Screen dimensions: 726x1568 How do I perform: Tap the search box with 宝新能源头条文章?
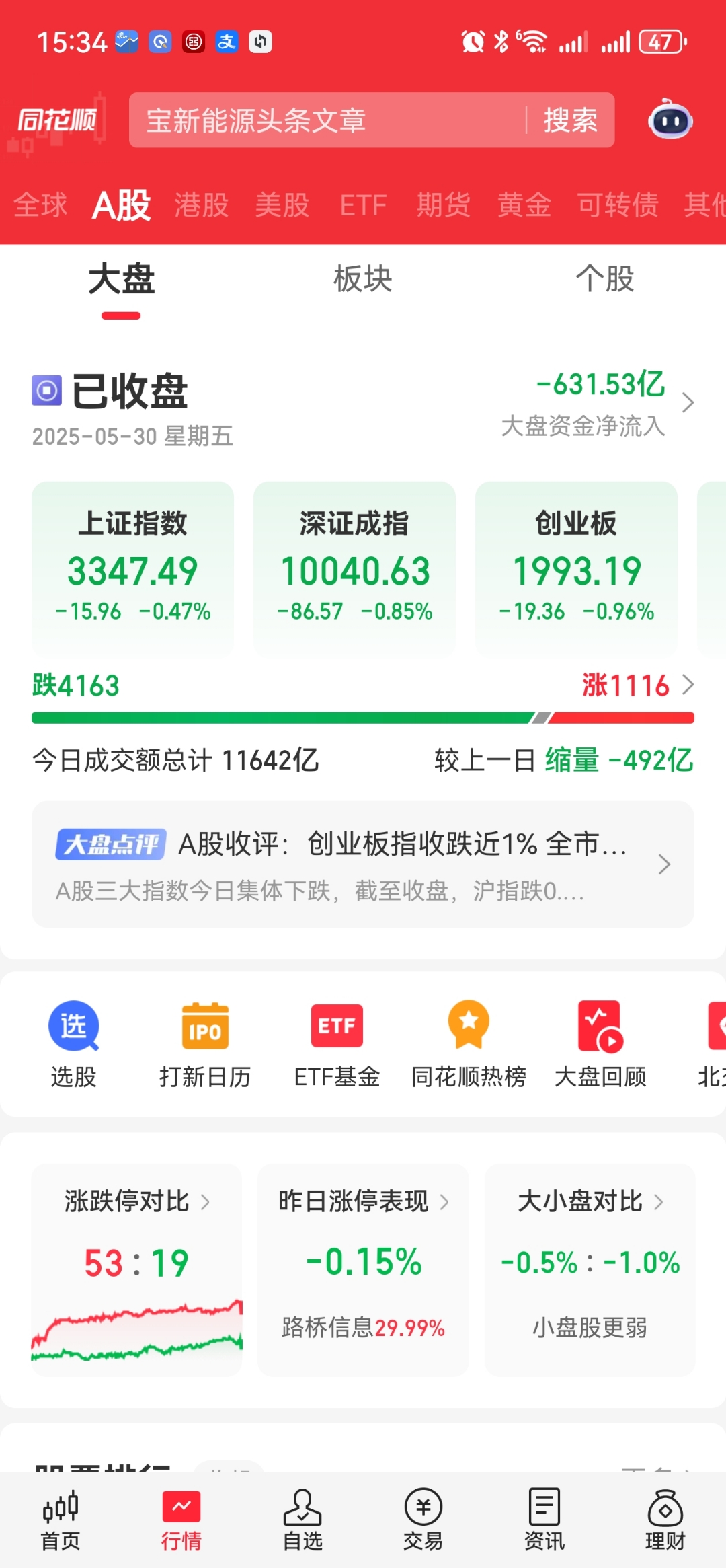(323, 120)
